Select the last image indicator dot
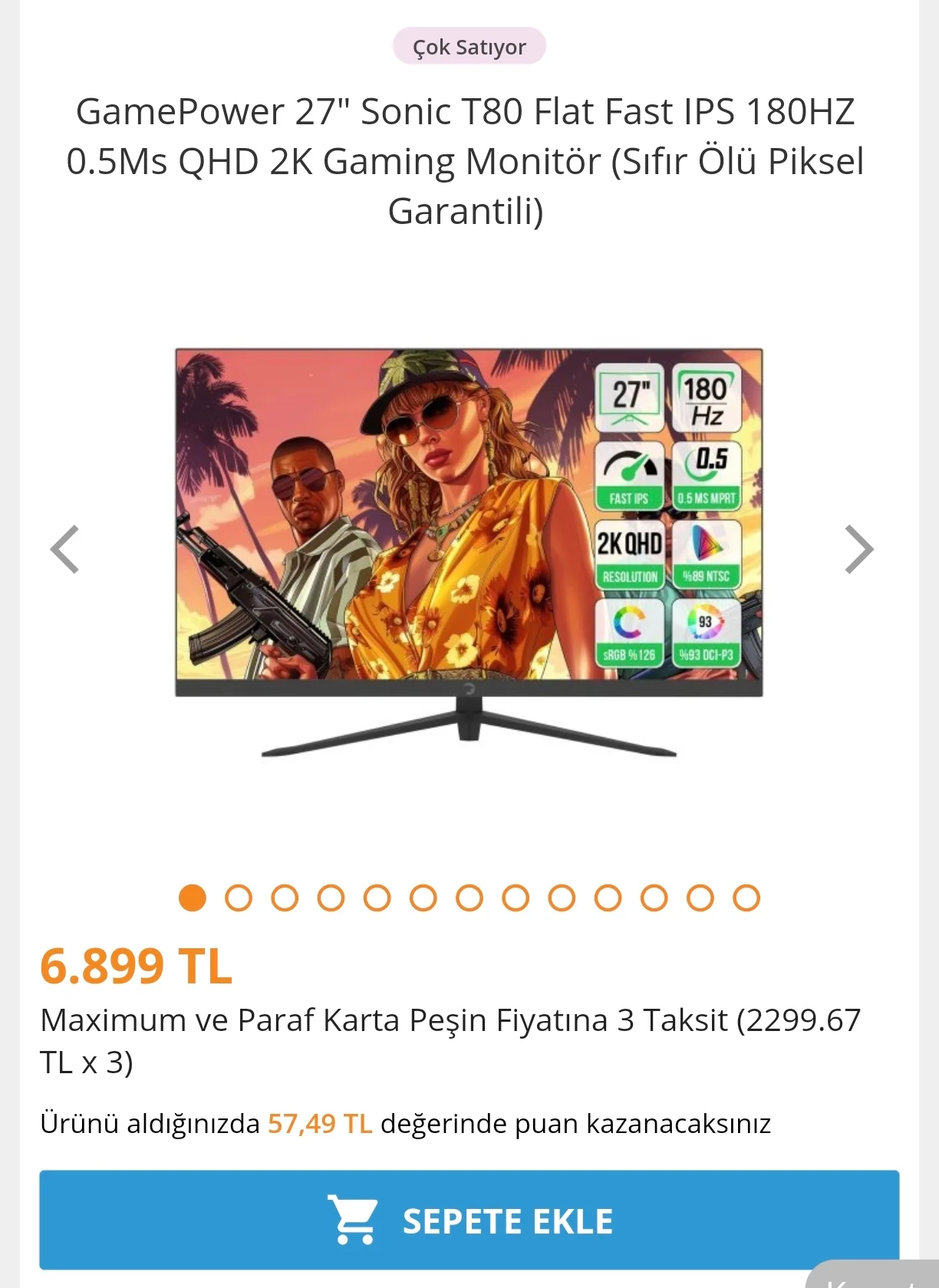 [746, 898]
